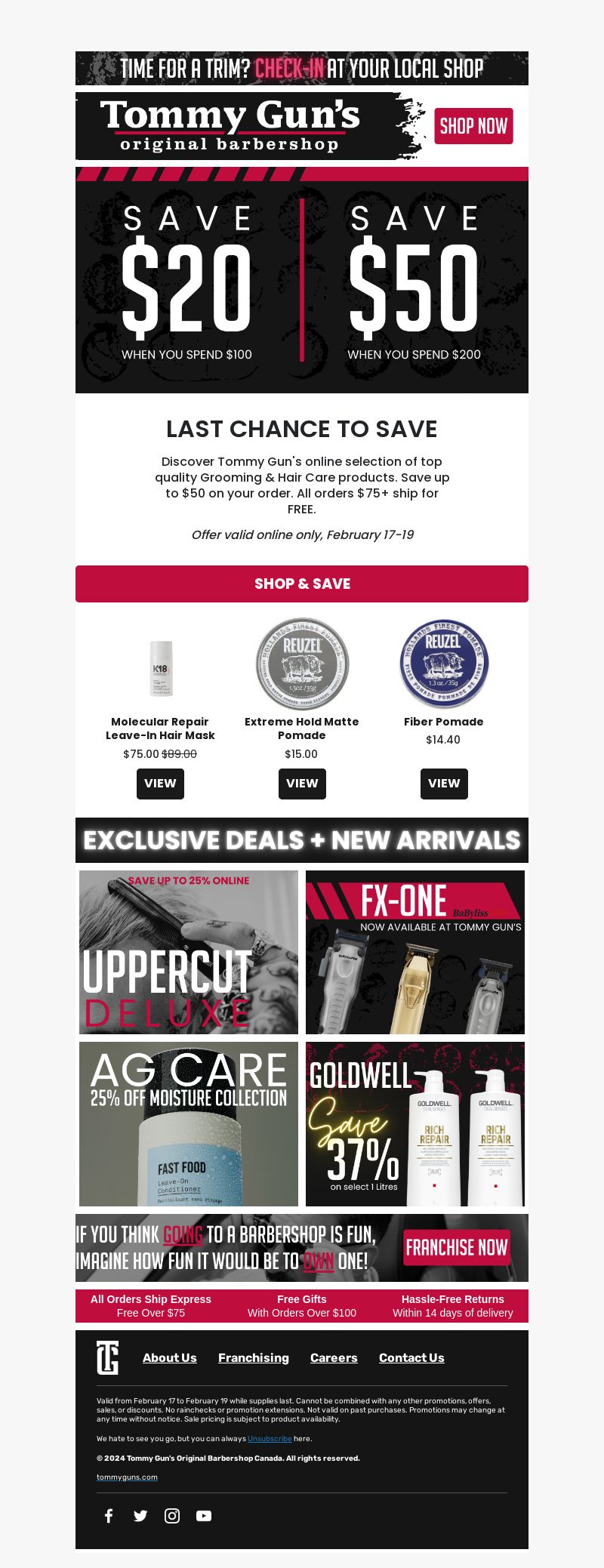View the Extreme Hold Matte Pomade
Screen dimensions: 604x1568
[x=302, y=784]
